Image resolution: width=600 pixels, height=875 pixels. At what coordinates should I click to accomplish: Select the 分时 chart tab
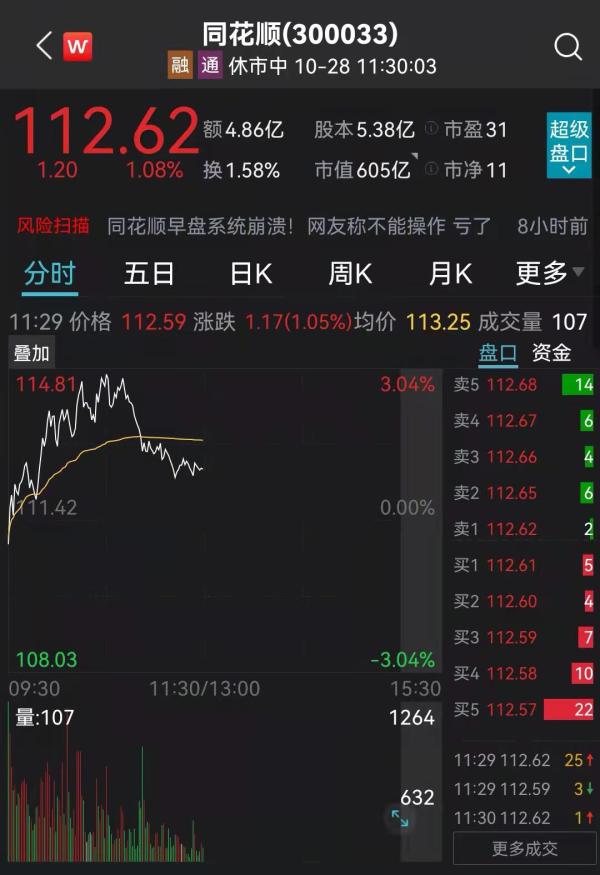(49, 273)
